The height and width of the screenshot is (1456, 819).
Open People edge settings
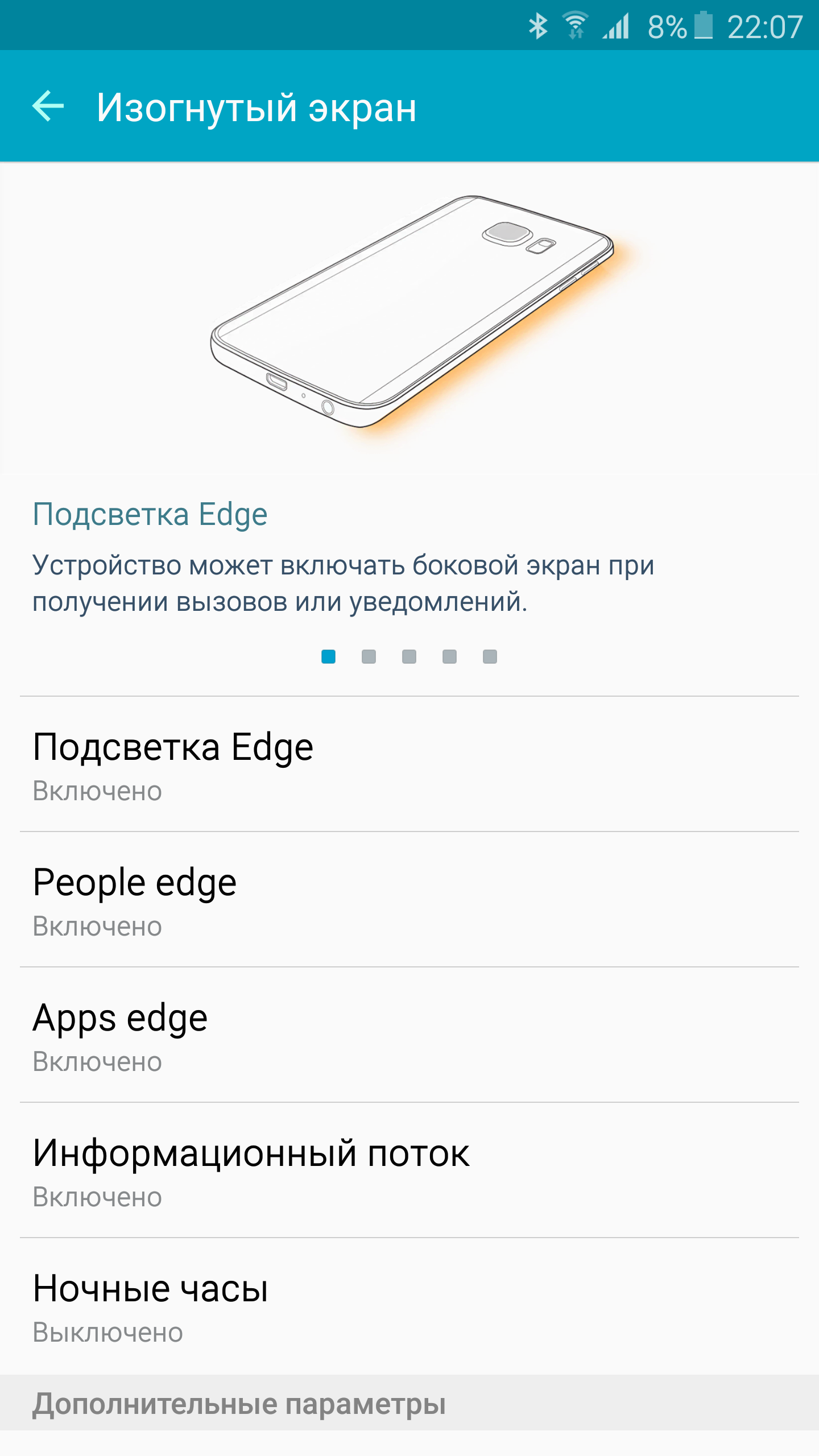[409, 899]
